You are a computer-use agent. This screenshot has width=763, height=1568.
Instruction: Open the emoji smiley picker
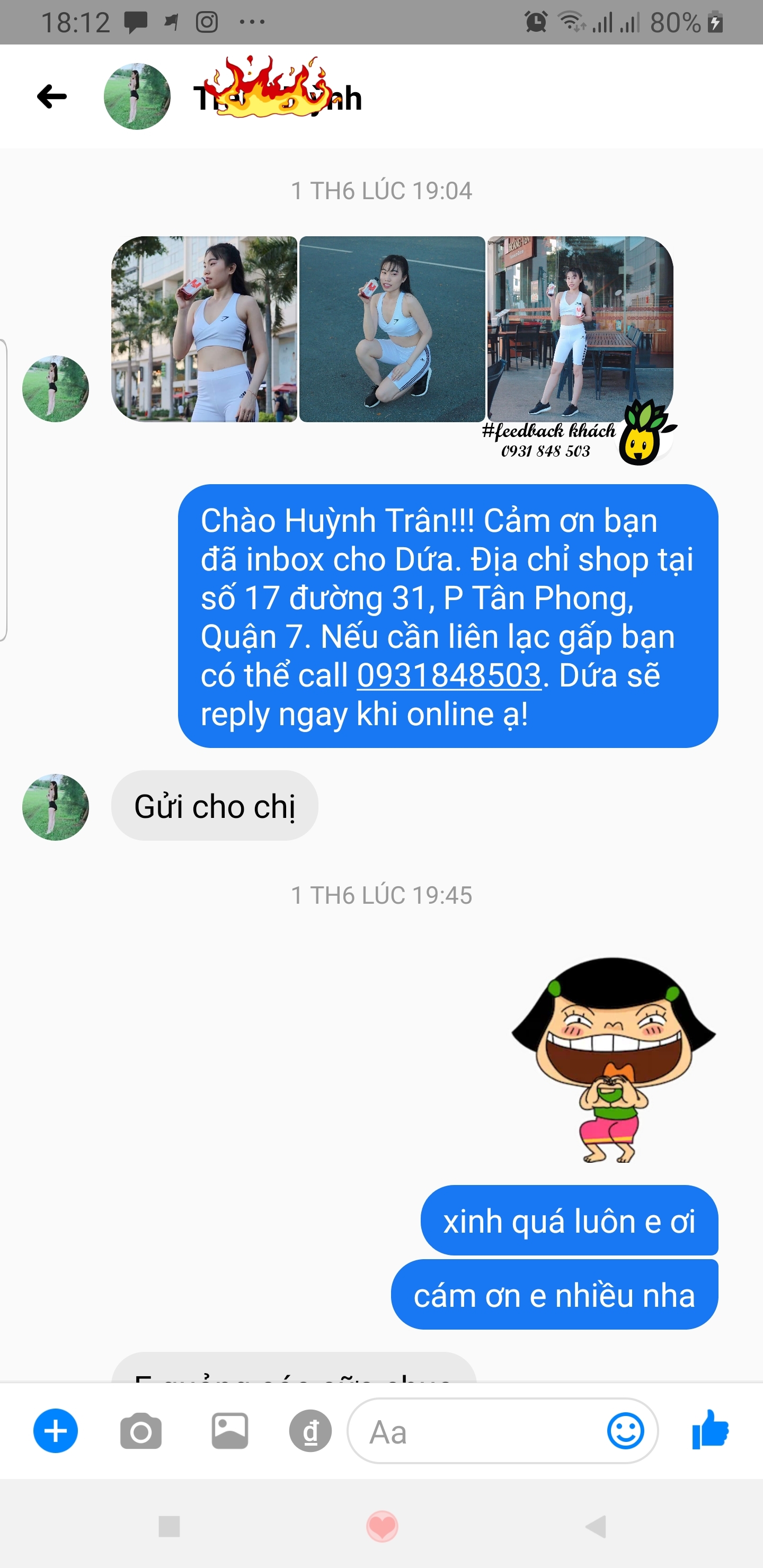(625, 1431)
